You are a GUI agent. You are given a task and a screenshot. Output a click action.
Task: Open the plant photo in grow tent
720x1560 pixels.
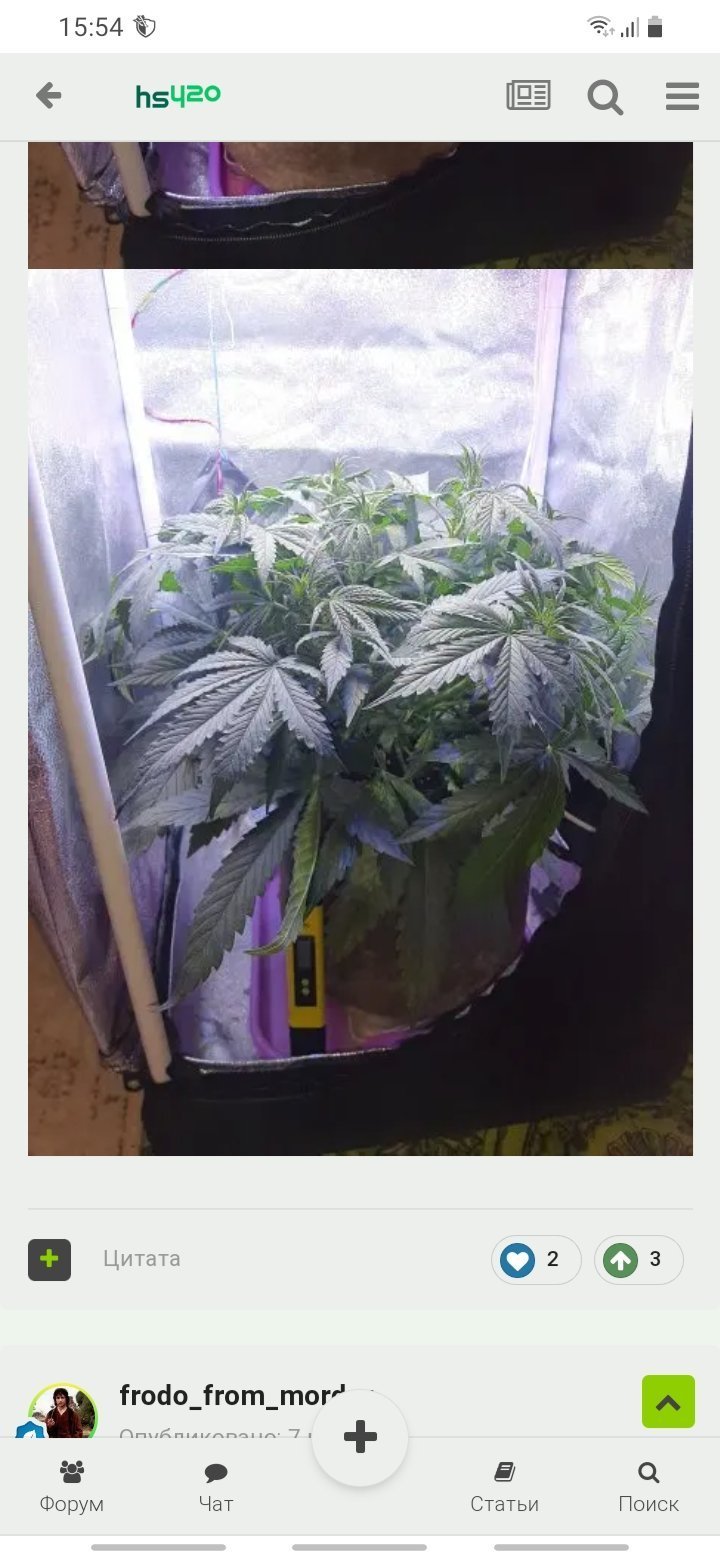pyautogui.click(x=360, y=712)
